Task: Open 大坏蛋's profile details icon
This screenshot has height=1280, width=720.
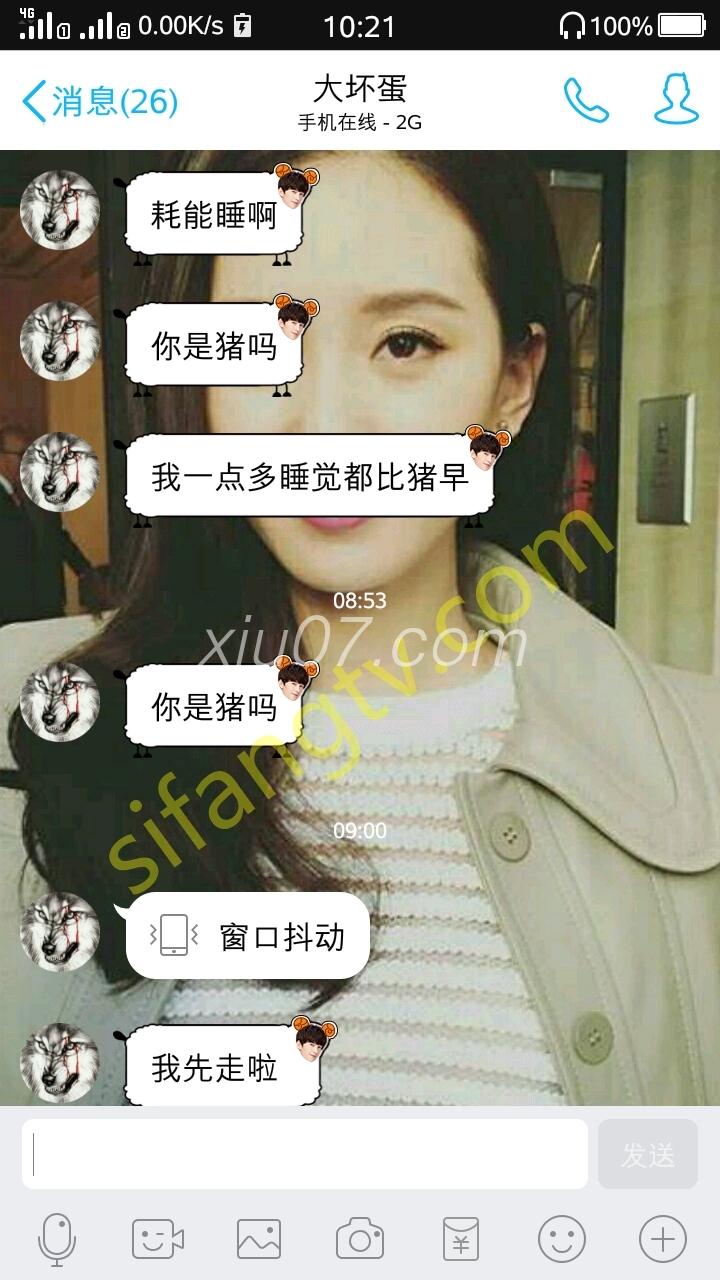Action: tap(676, 98)
